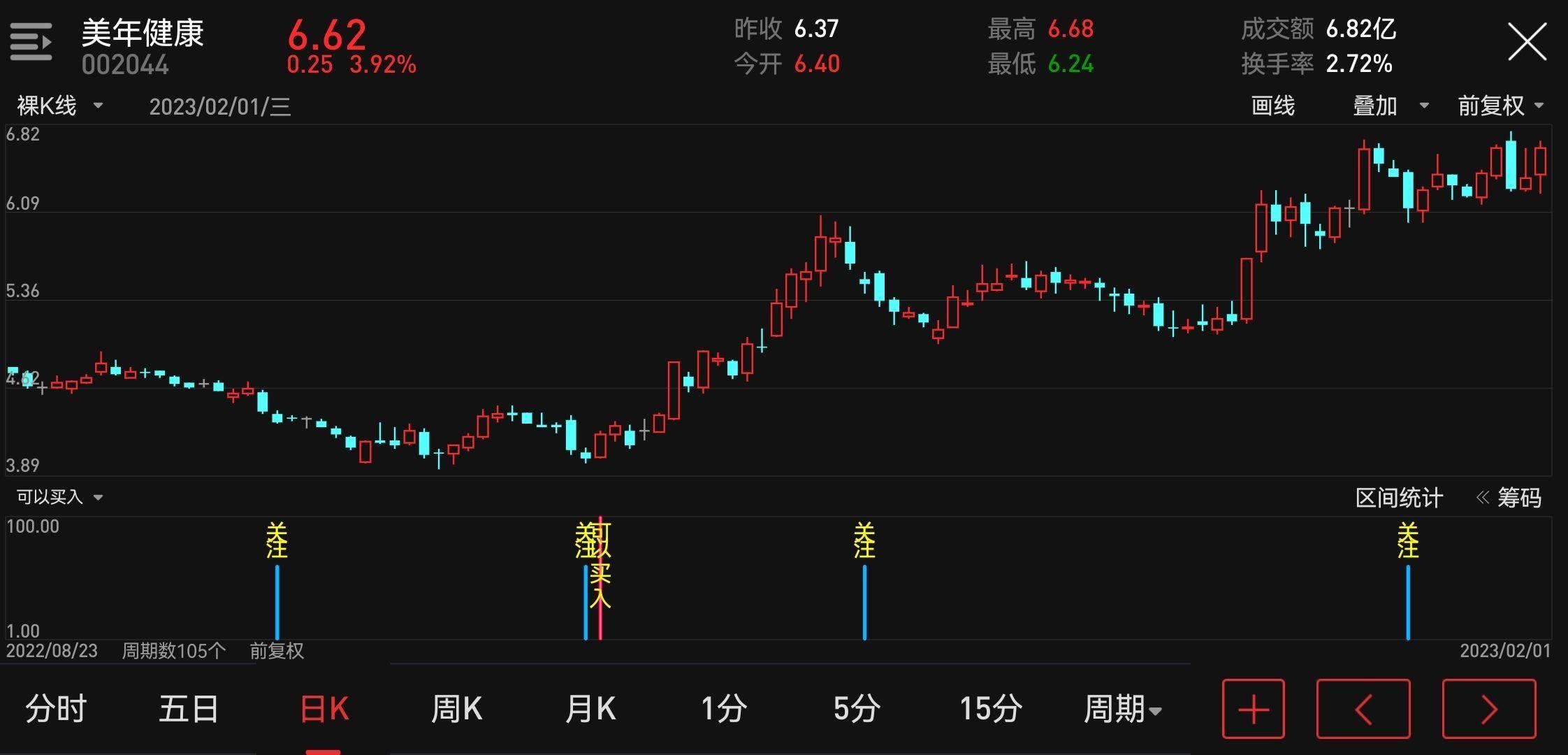Open 区间统计 range statistics
The height and width of the screenshot is (755, 1568).
tap(1398, 498)
